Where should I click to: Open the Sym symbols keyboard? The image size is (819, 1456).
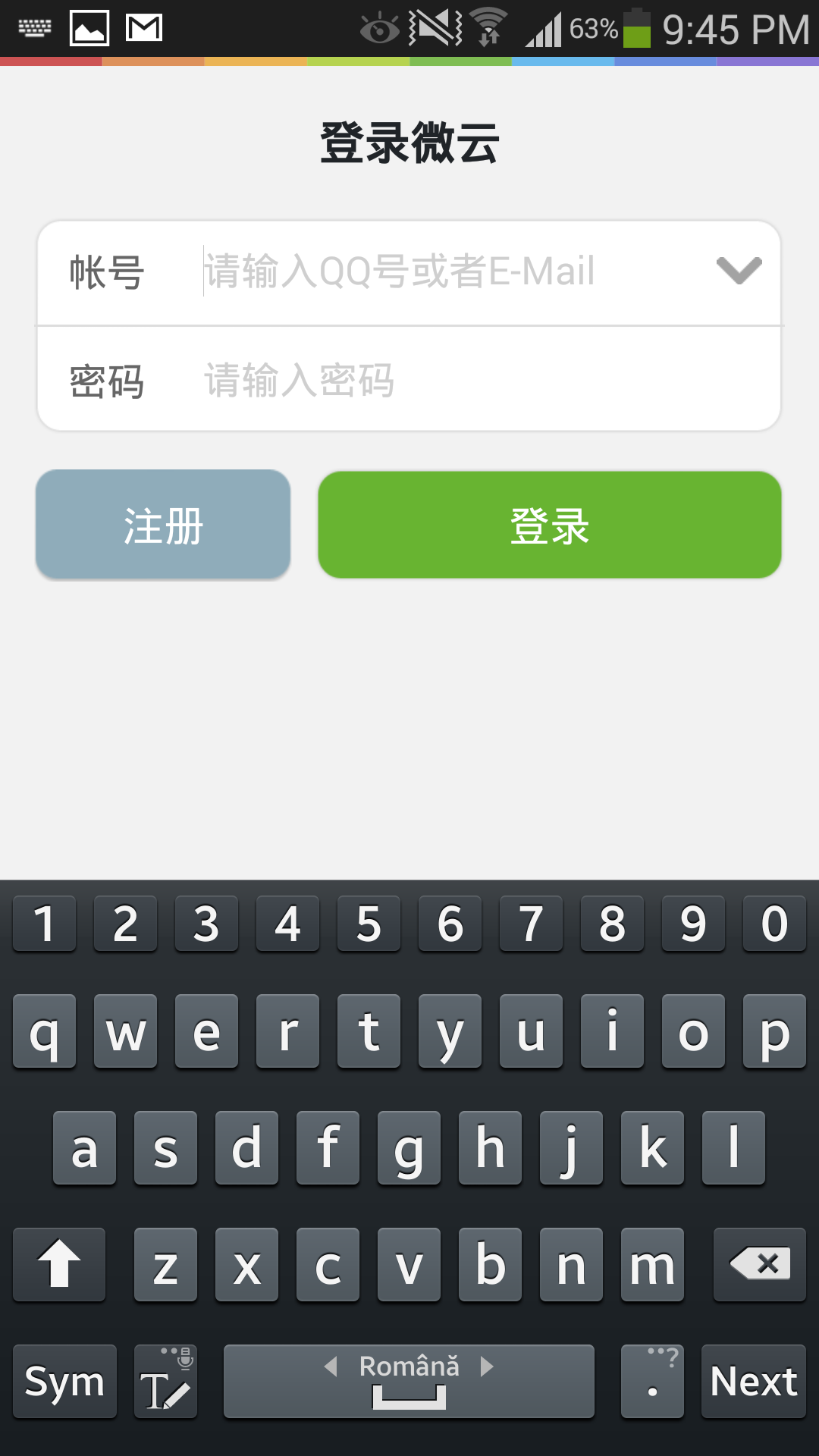pyautogui.click(x=65, y=1381)
